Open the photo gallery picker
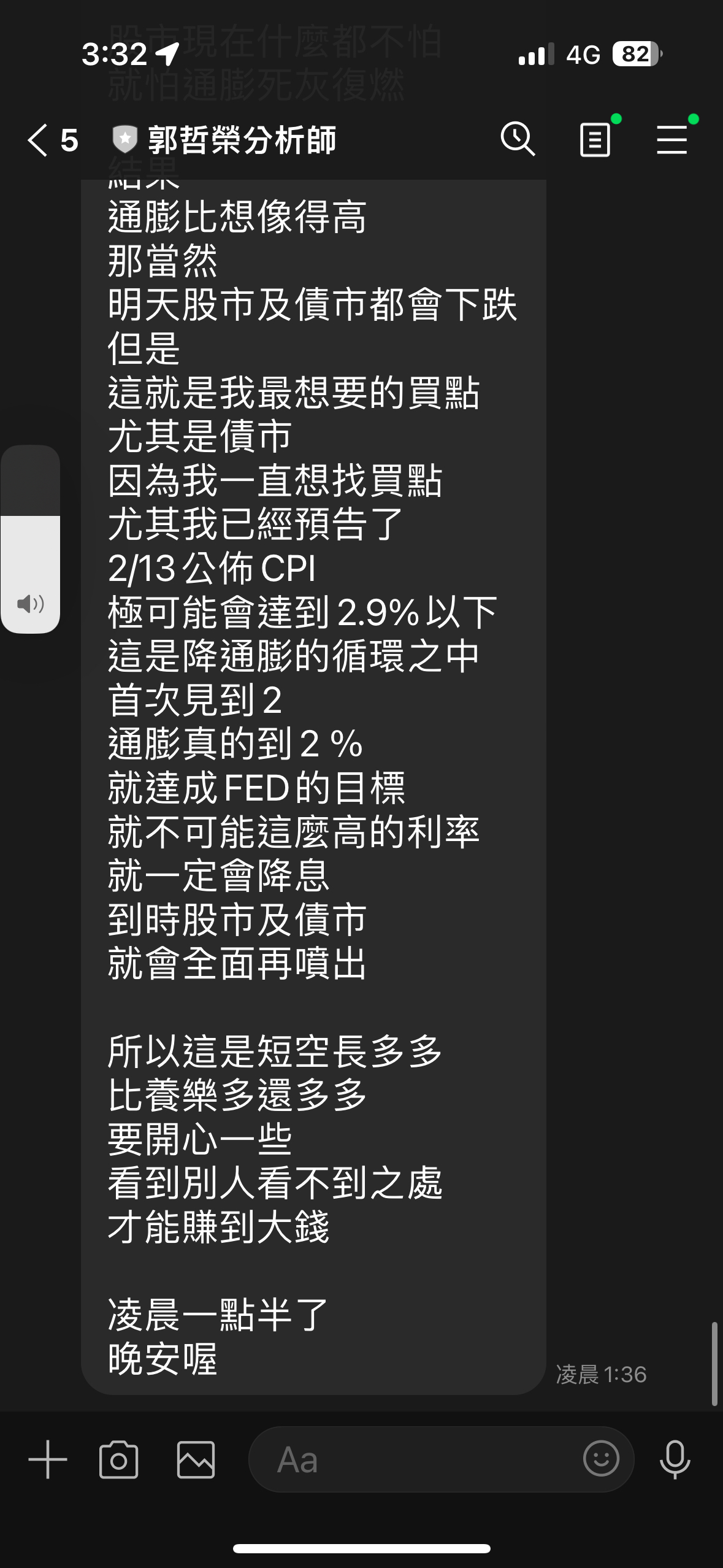Screen dimensions: 723x1568 point(196,1459)
